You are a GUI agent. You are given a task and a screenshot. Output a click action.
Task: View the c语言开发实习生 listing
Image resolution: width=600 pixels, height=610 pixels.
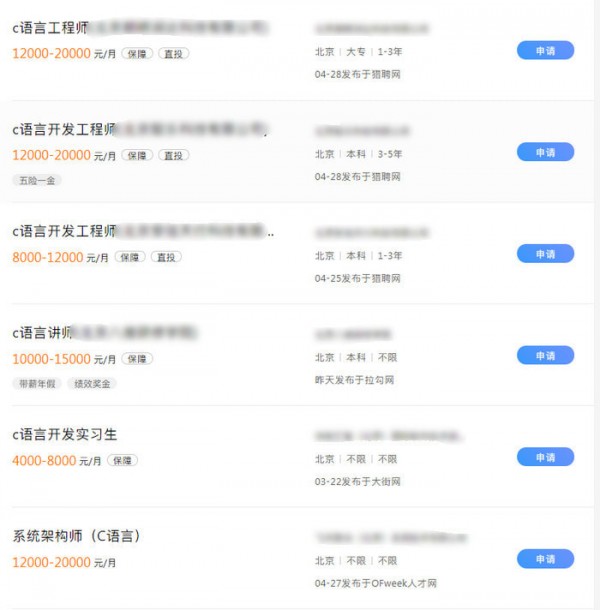point(64,435)
